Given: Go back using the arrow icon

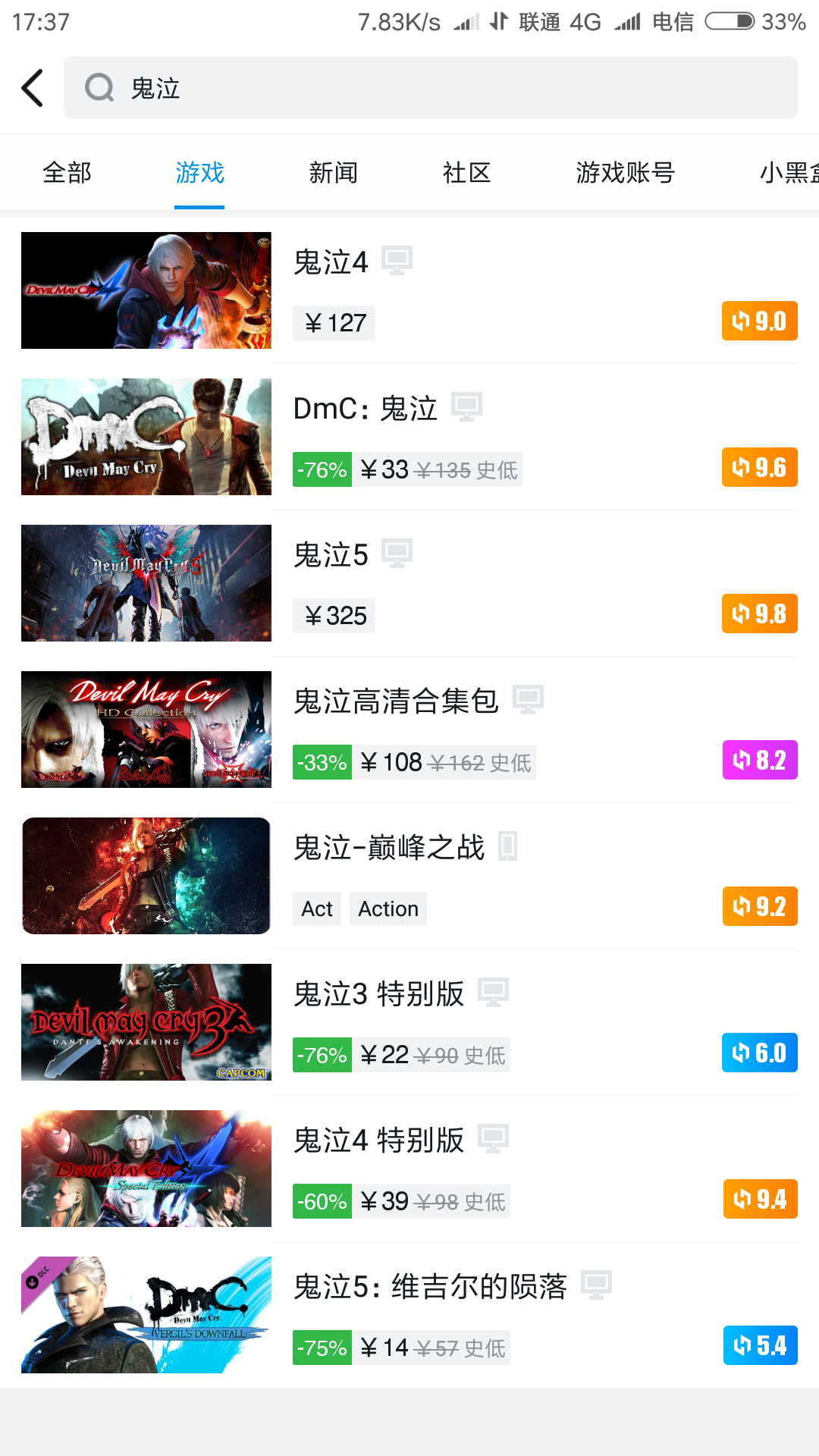Looking at the screenshot, I should coord(33,88).
